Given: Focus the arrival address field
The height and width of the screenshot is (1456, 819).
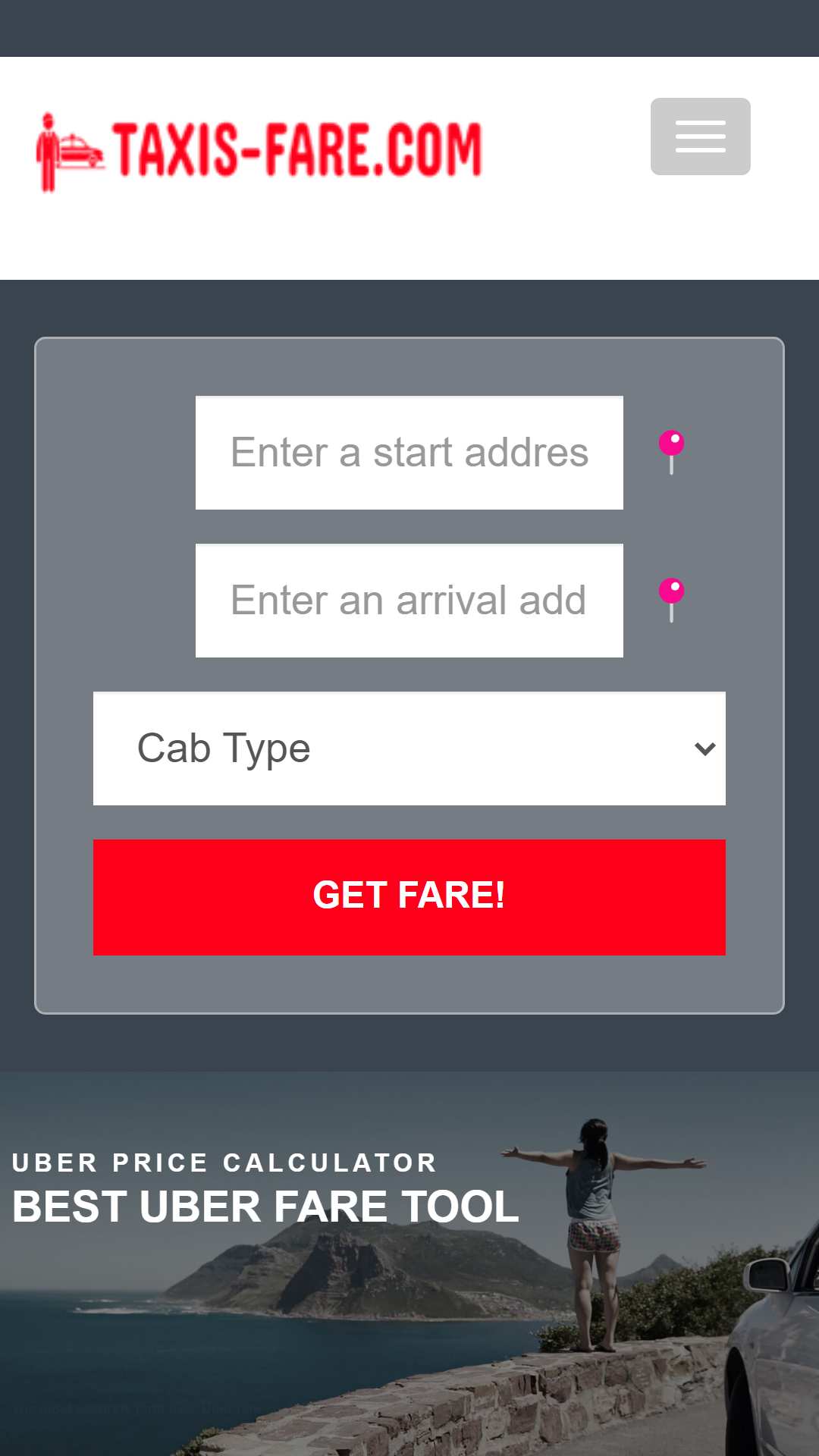Looking at the screenshot, I should pyautogui.click(x=409, y=601).
